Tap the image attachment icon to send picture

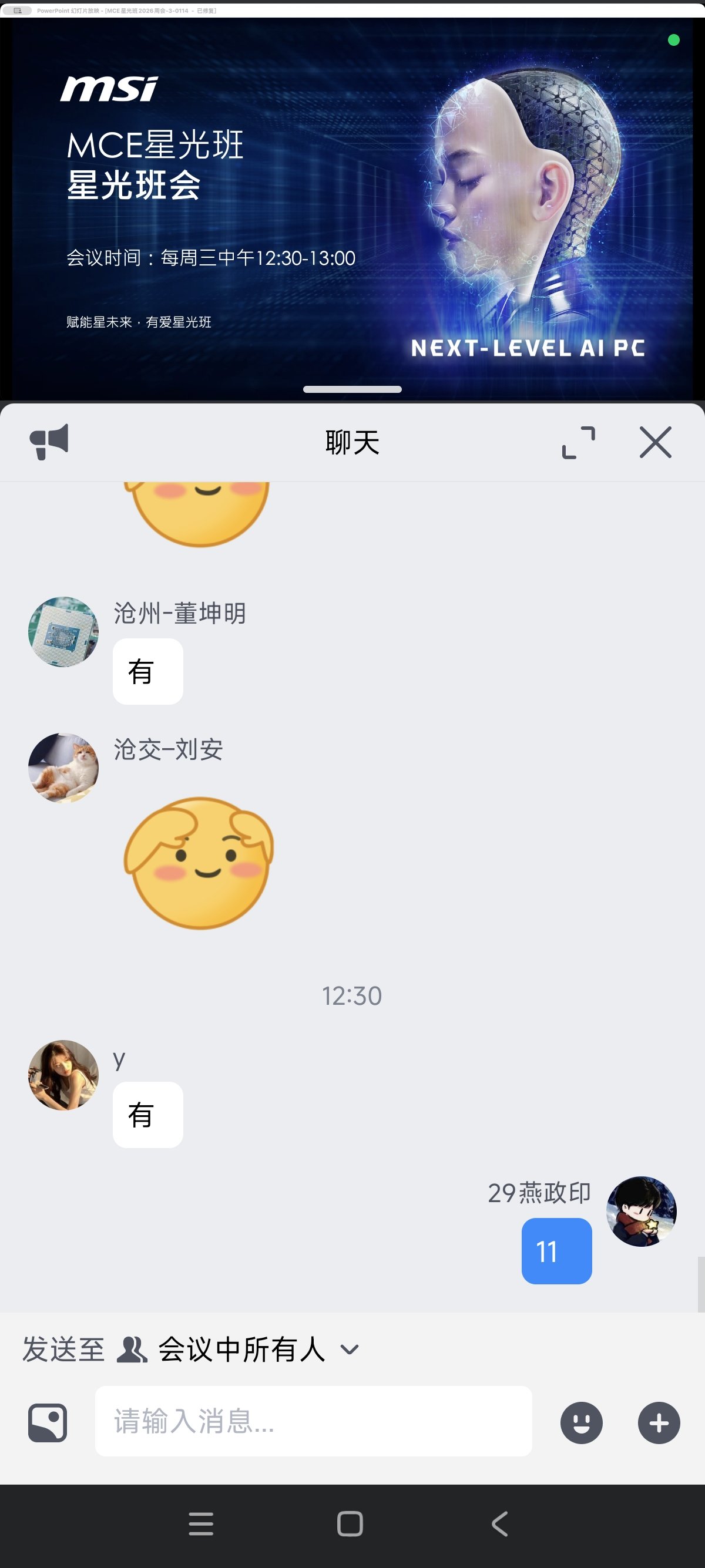coord(48,1422)
